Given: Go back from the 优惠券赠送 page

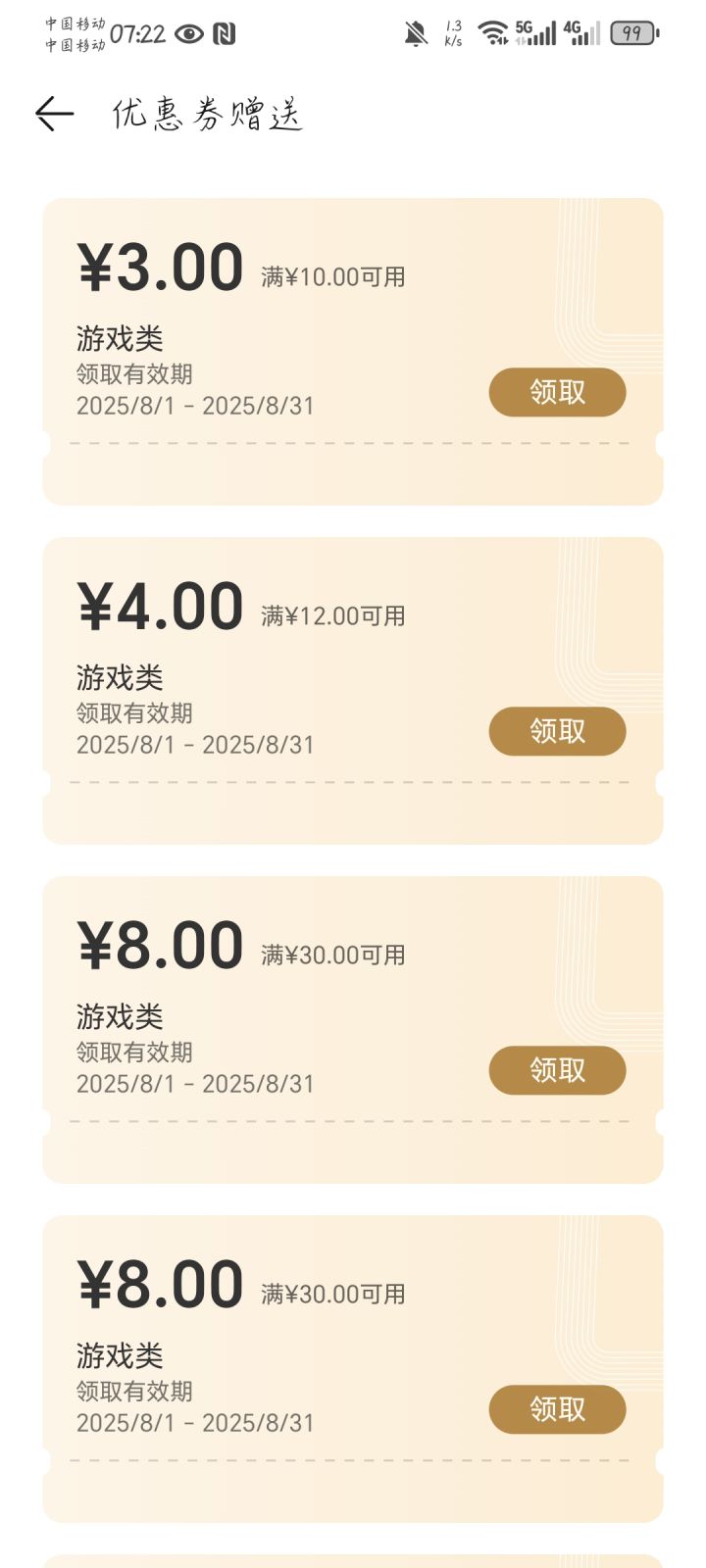Looking at the screenshot, I should pyautogui.click(x=55, y=115).
